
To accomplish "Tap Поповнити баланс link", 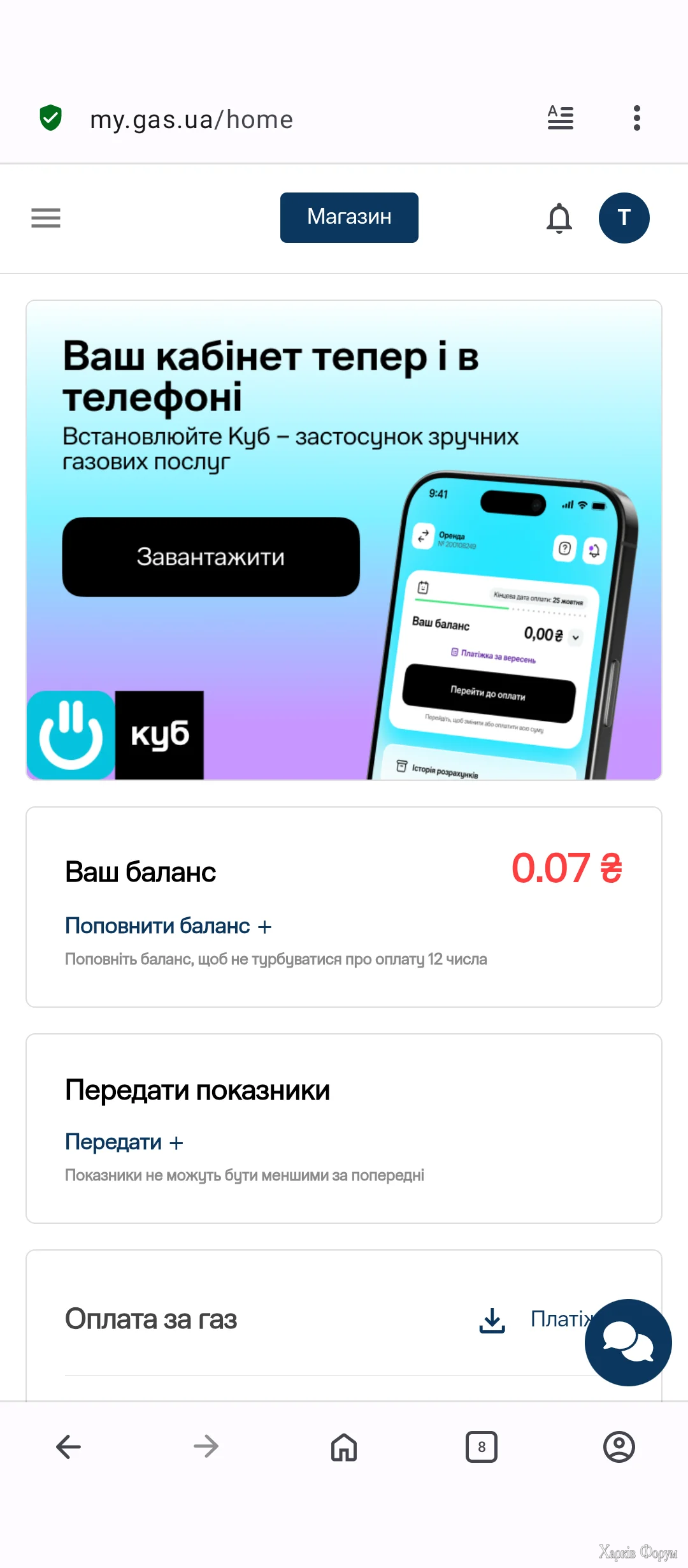I will pos(168,926).
